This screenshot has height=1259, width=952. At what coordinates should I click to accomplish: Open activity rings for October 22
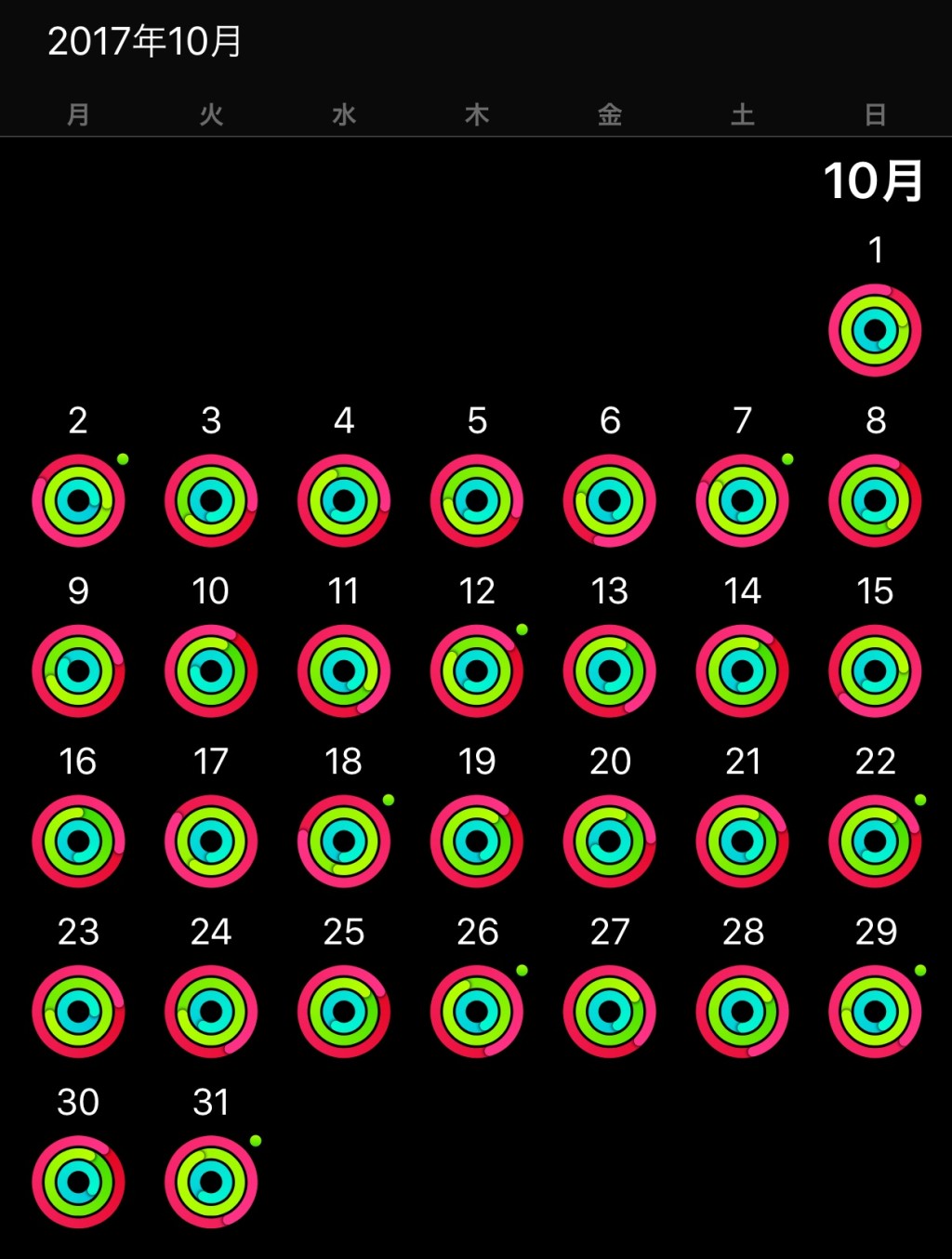click(875, 841)
